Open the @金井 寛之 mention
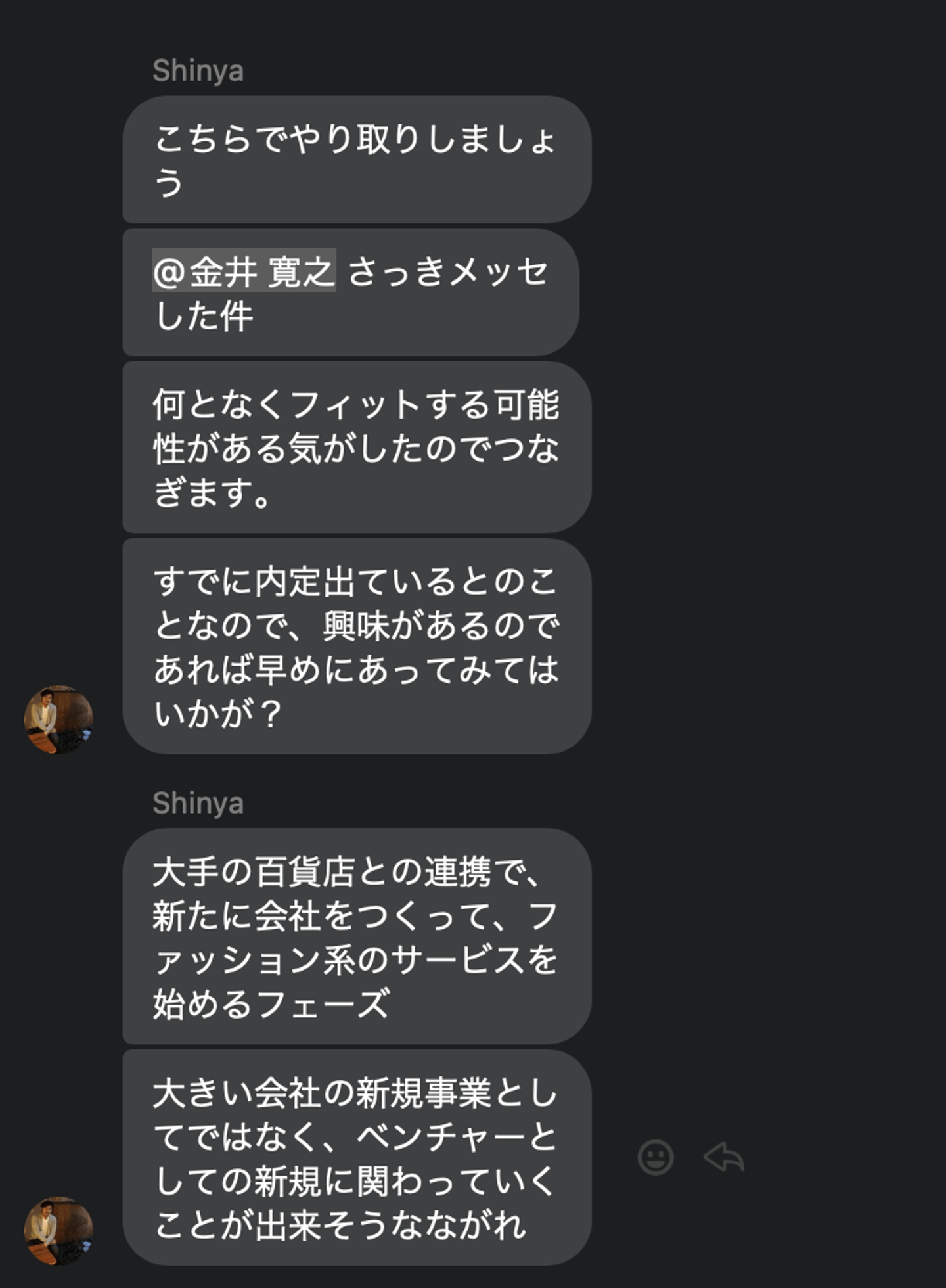Image resolution: width=946 pixels, height=1288 pixels. coord(244,270)
